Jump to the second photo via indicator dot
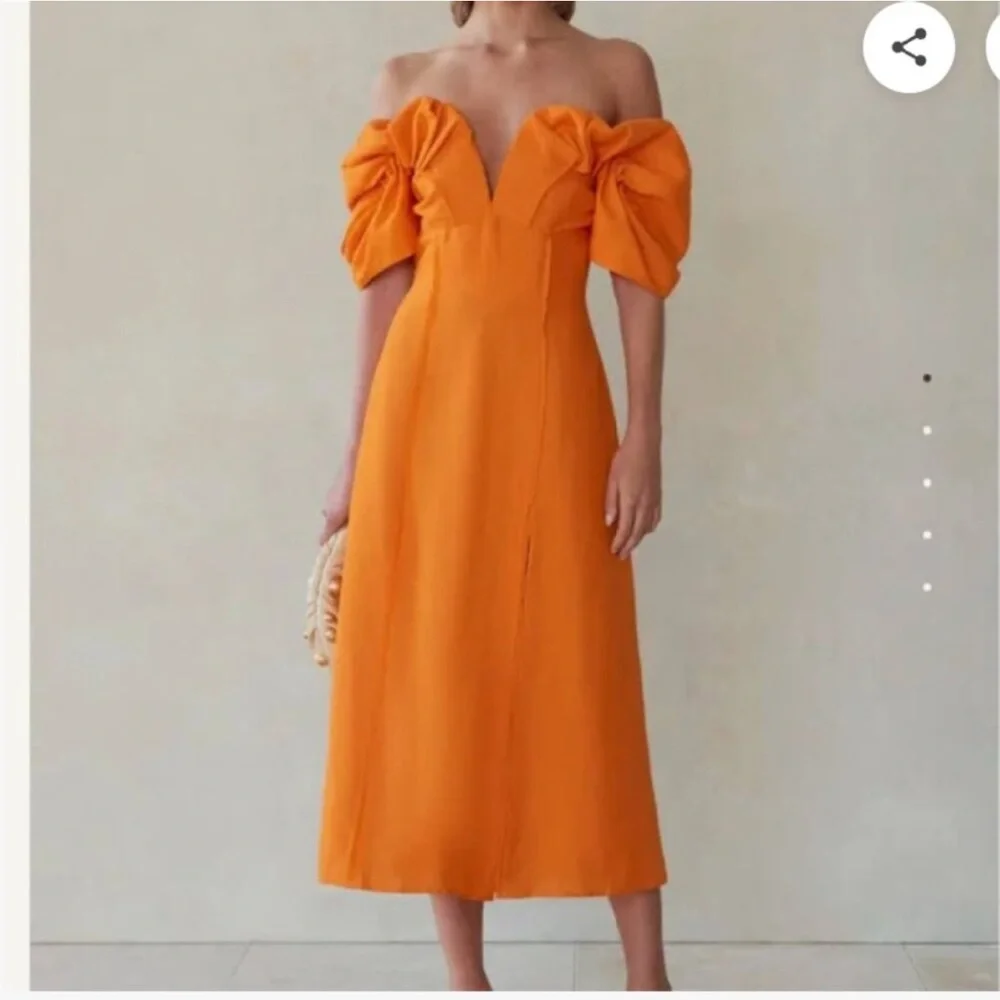Viewport: 1000px width, 1000px height. click(927, 430)
